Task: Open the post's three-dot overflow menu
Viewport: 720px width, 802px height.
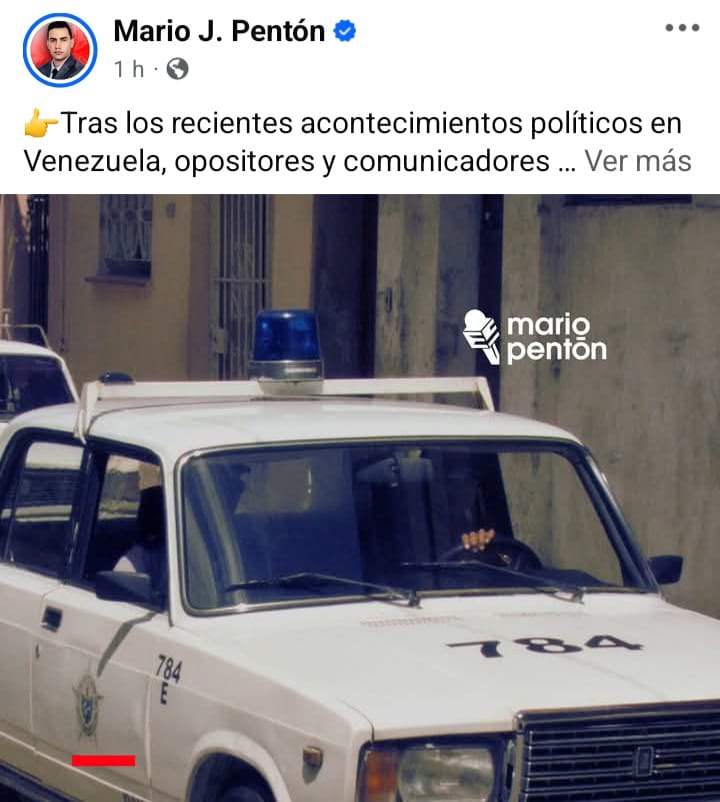Action: click(682, 28)
